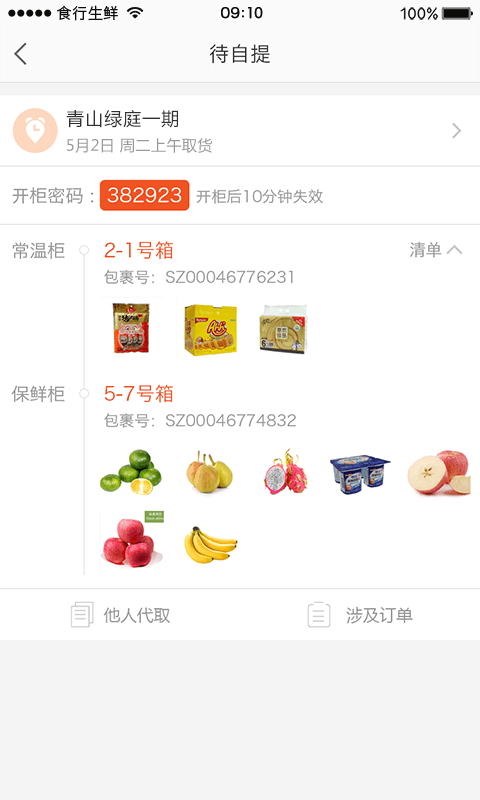Screen dimensions: 480x800
Task: Open pickup location 青山绿庭一期 details
Action: pyautogui.click(x=240, y=131)
